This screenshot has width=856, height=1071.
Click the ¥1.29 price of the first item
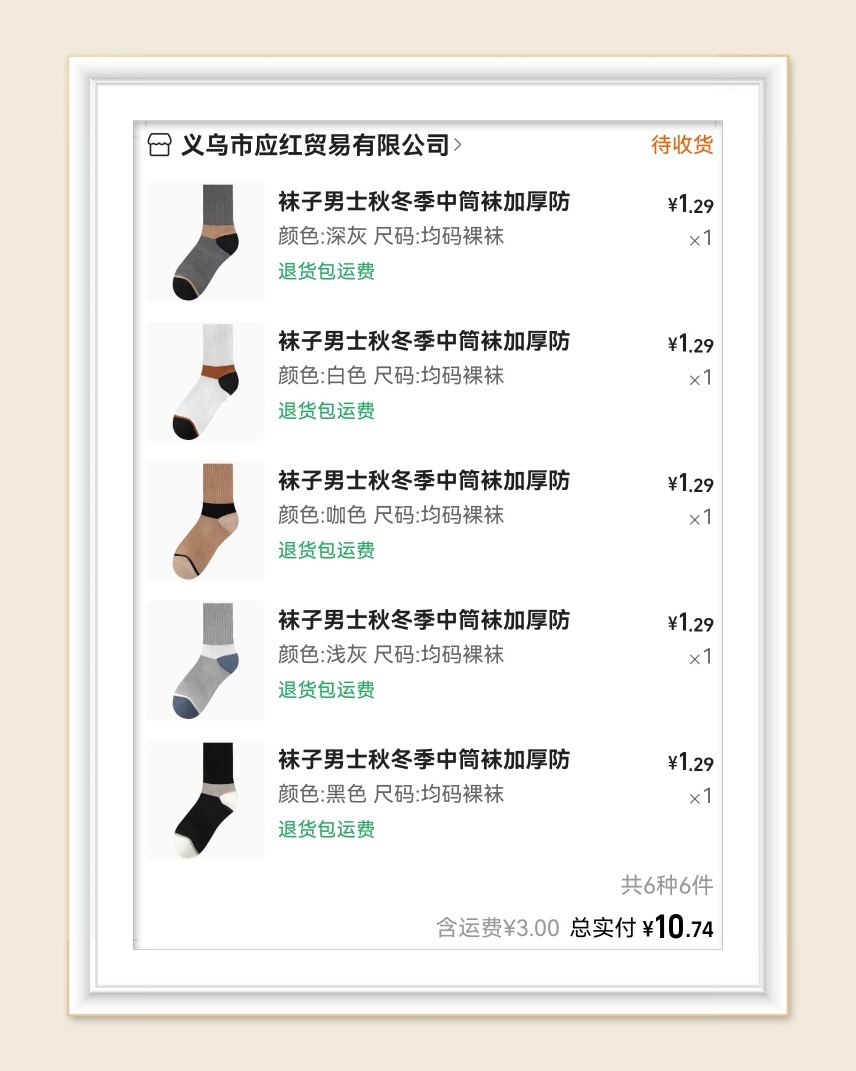694,205
